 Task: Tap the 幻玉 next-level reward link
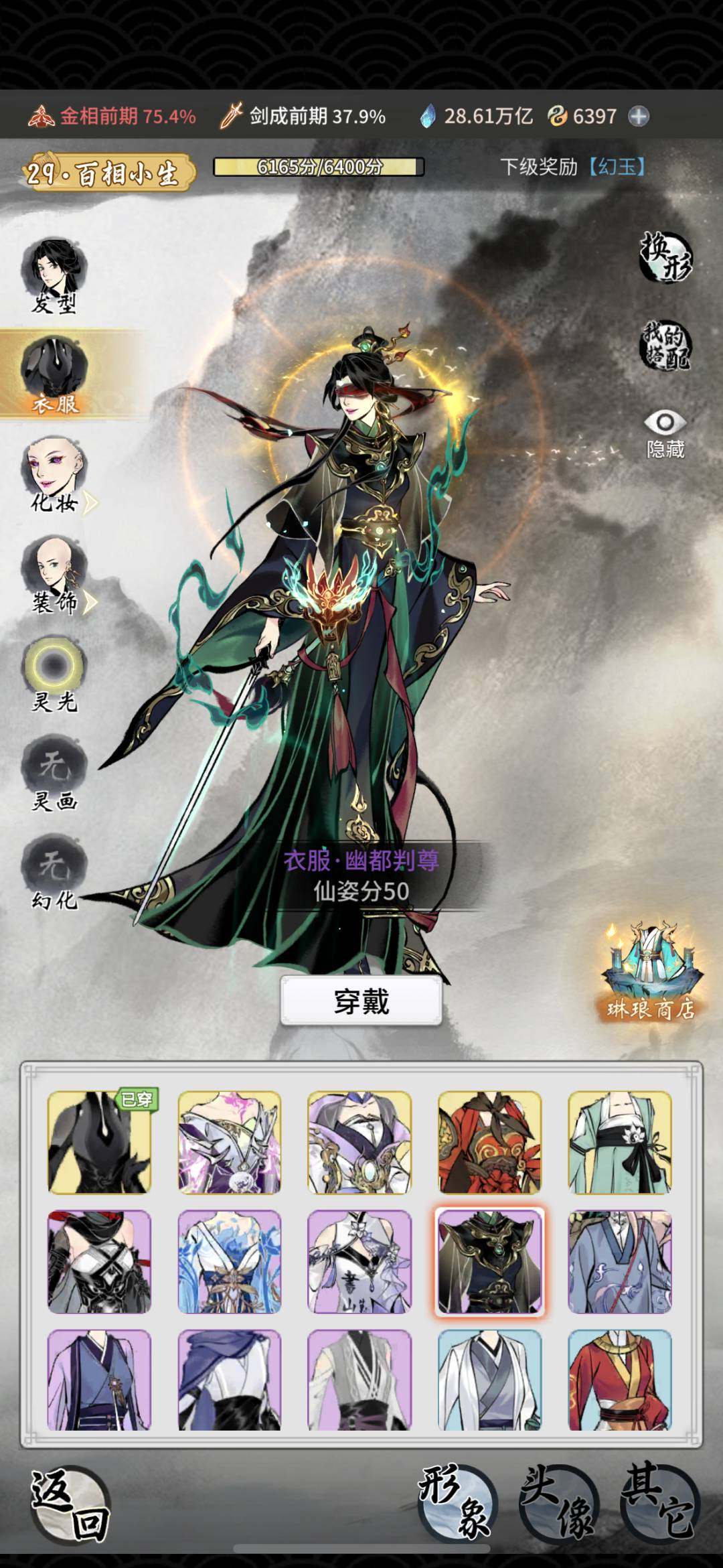click(x=616, y=167)
